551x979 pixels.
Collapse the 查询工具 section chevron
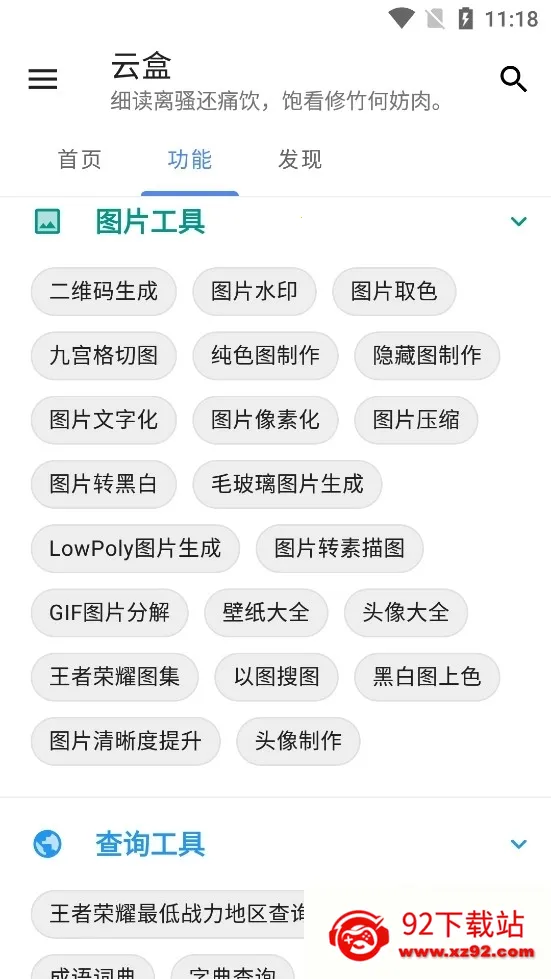519,844
